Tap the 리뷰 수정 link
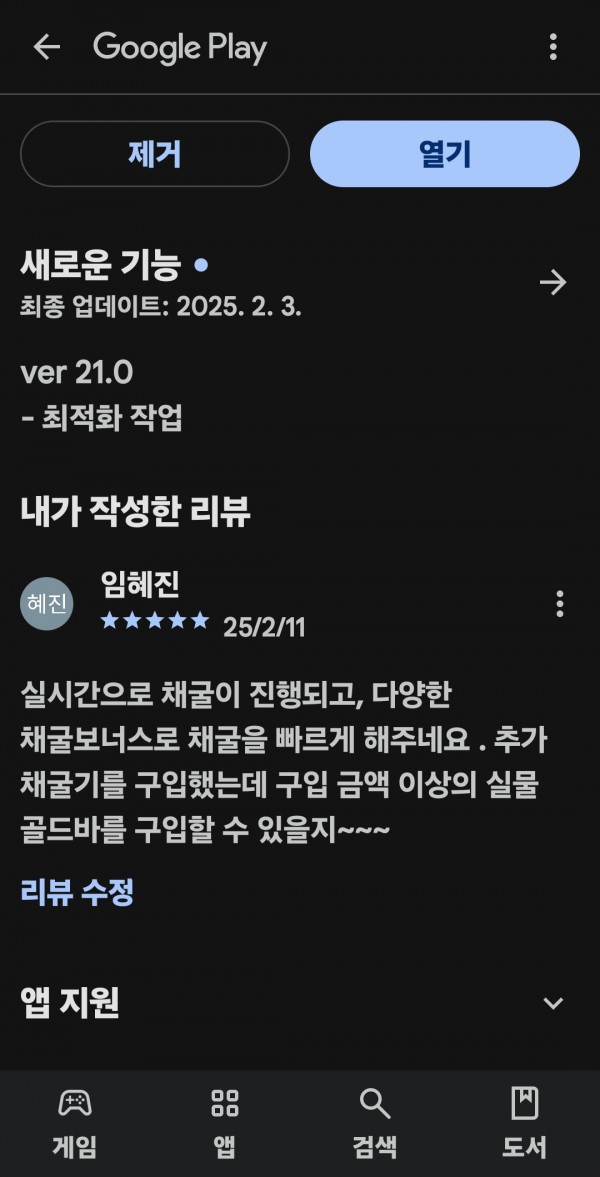The image size is (600, 1177). (x=77, y=893)
